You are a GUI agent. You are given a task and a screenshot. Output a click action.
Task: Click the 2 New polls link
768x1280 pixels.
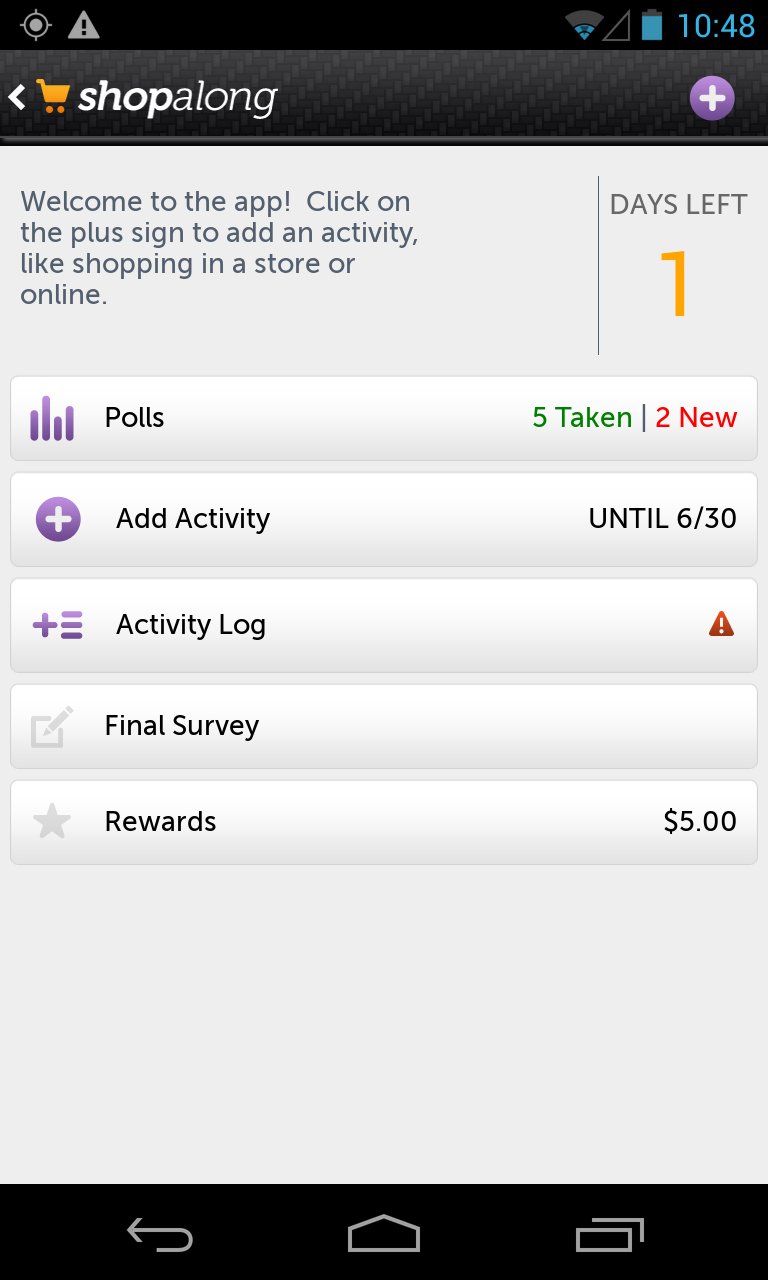click(696, 418)
